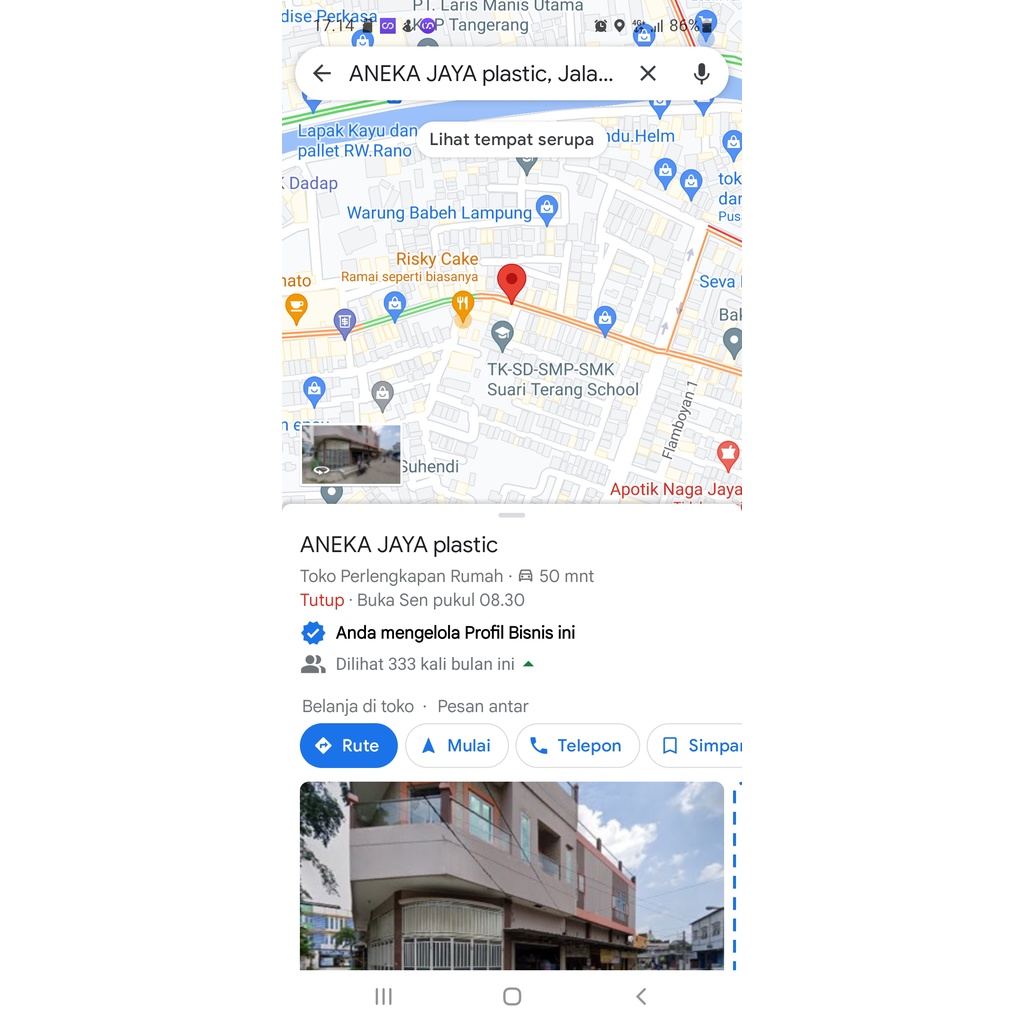1024x1024 pixels.
Task: Go to the home screen
Action: click(x=512, y=996)
